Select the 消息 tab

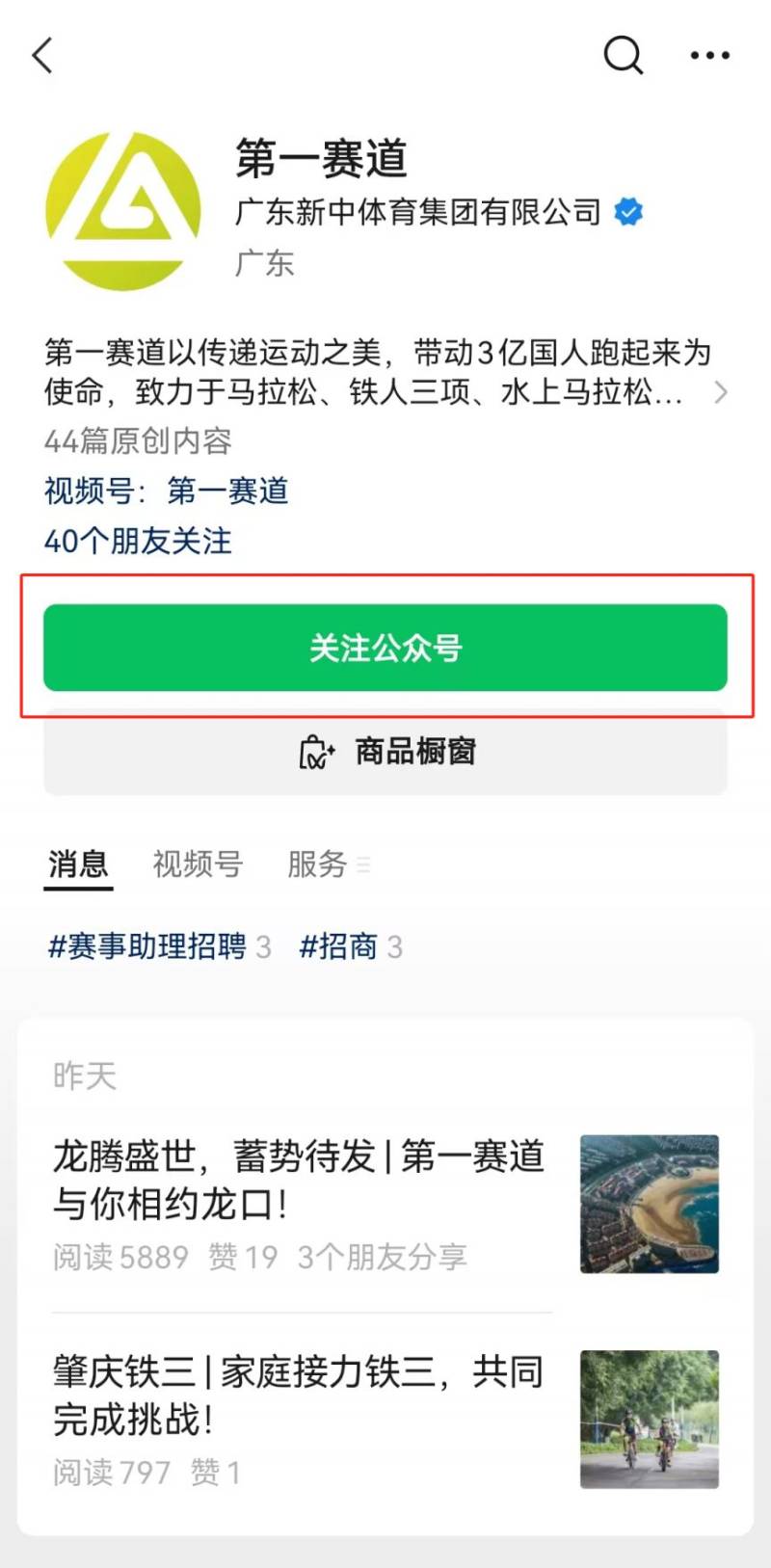78,864
